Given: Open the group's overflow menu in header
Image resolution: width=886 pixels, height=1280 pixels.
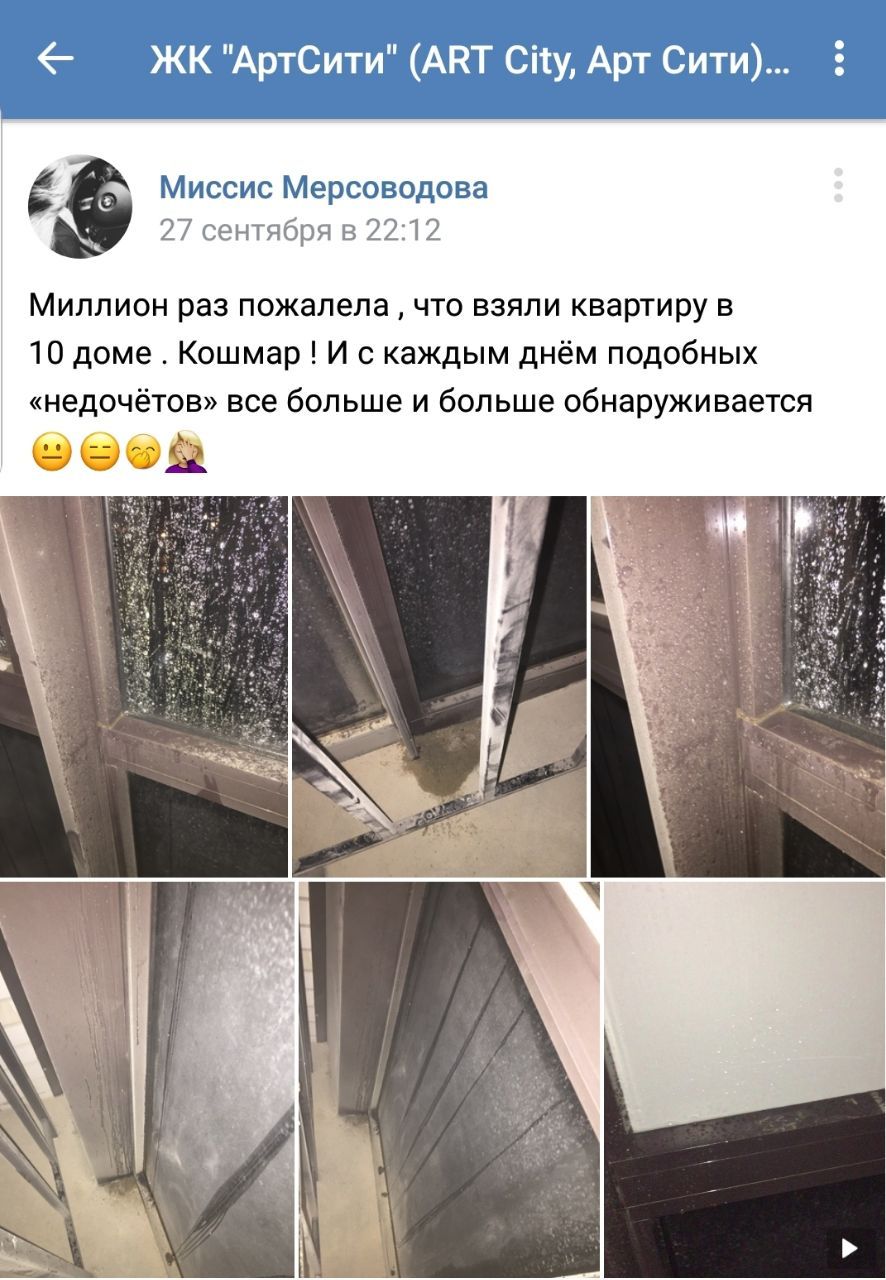Looking at the screenshot, I should [x=838, y=60].
